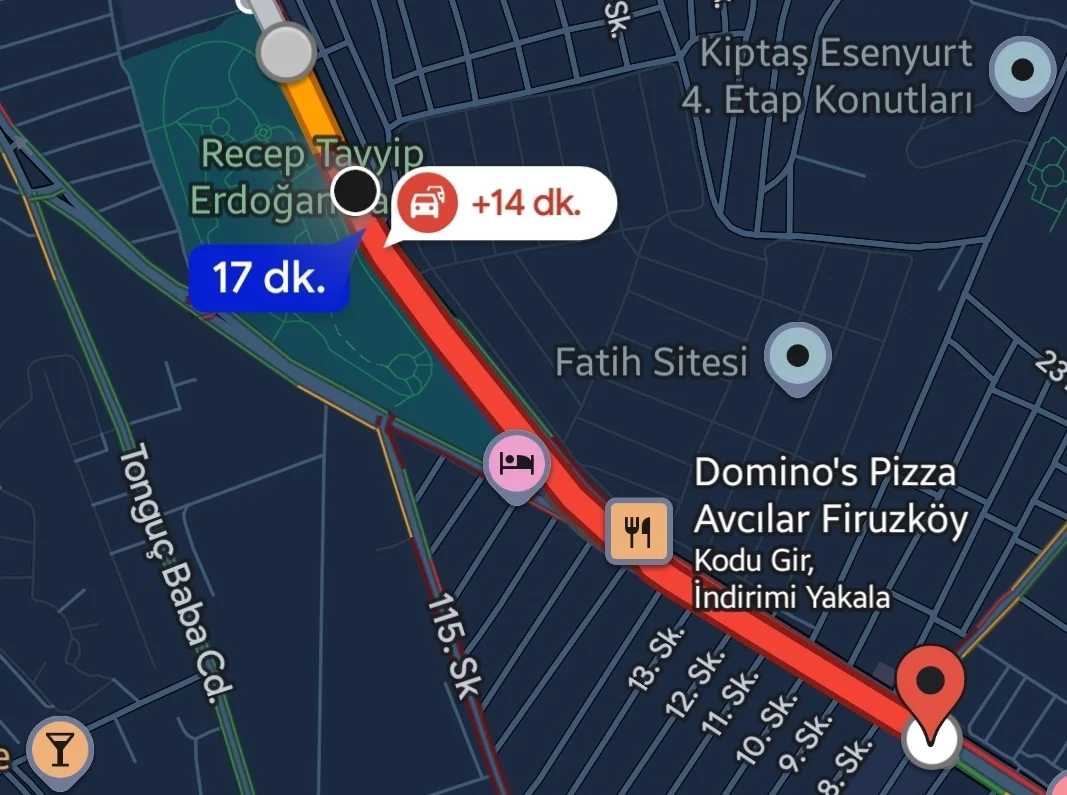Image resolution: width=1067 pixels, height=795 pixels.
Task: Open the cocktail bar marker
Action: (59, 749)
